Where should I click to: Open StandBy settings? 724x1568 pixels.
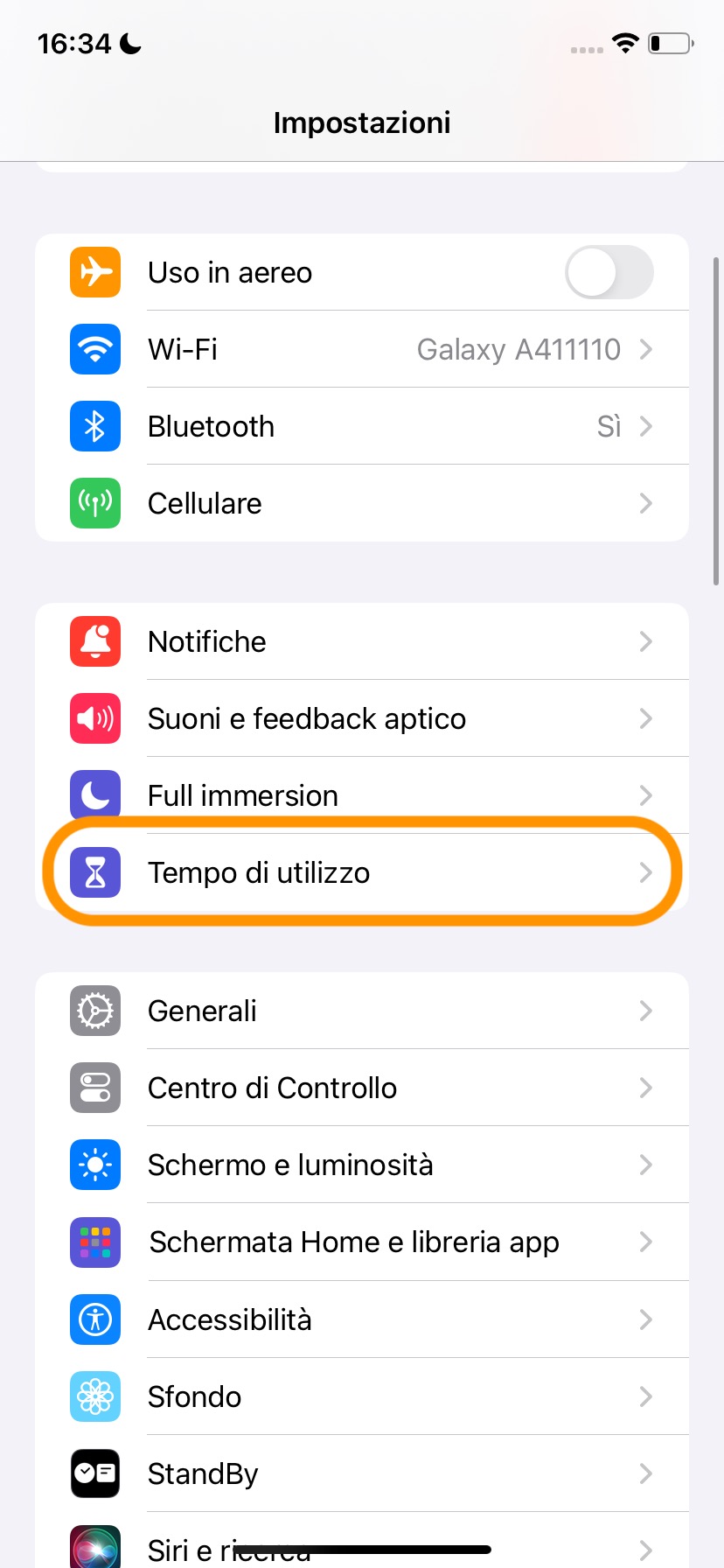(x=362, y=1473)
